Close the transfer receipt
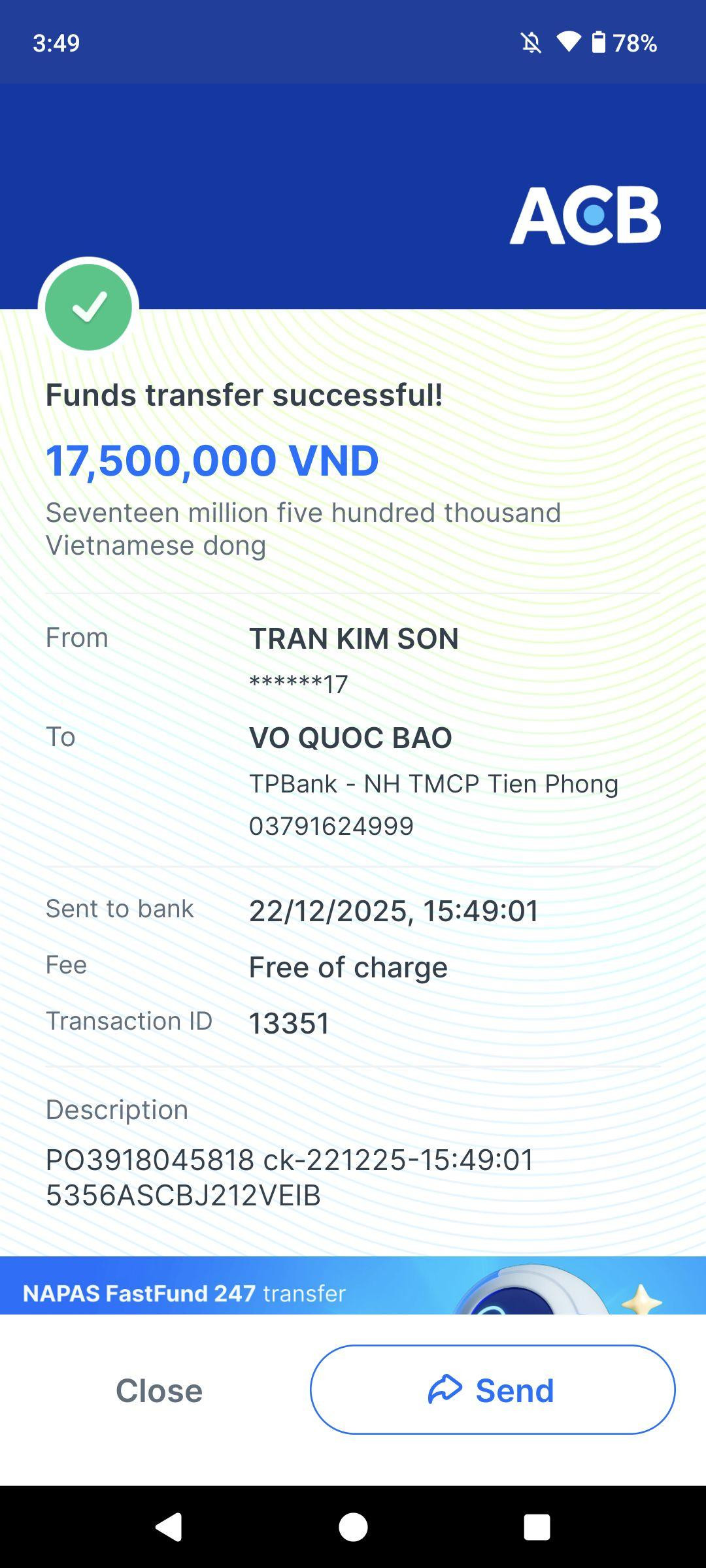 tap(159, 1390)
